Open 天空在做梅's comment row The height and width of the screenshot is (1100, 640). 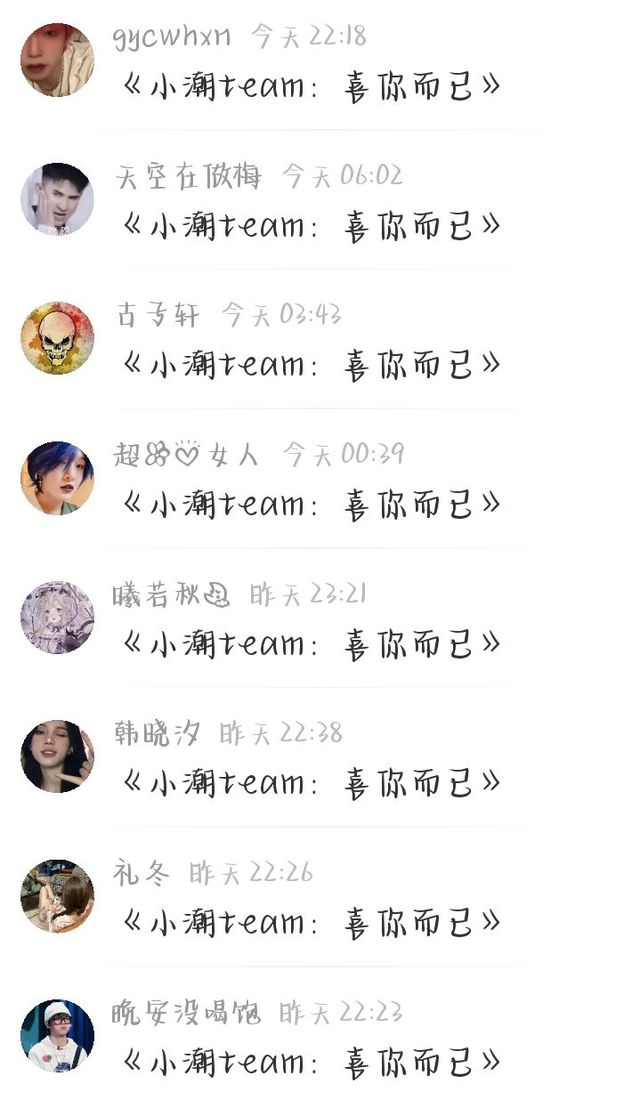click(x=310, y=226)
